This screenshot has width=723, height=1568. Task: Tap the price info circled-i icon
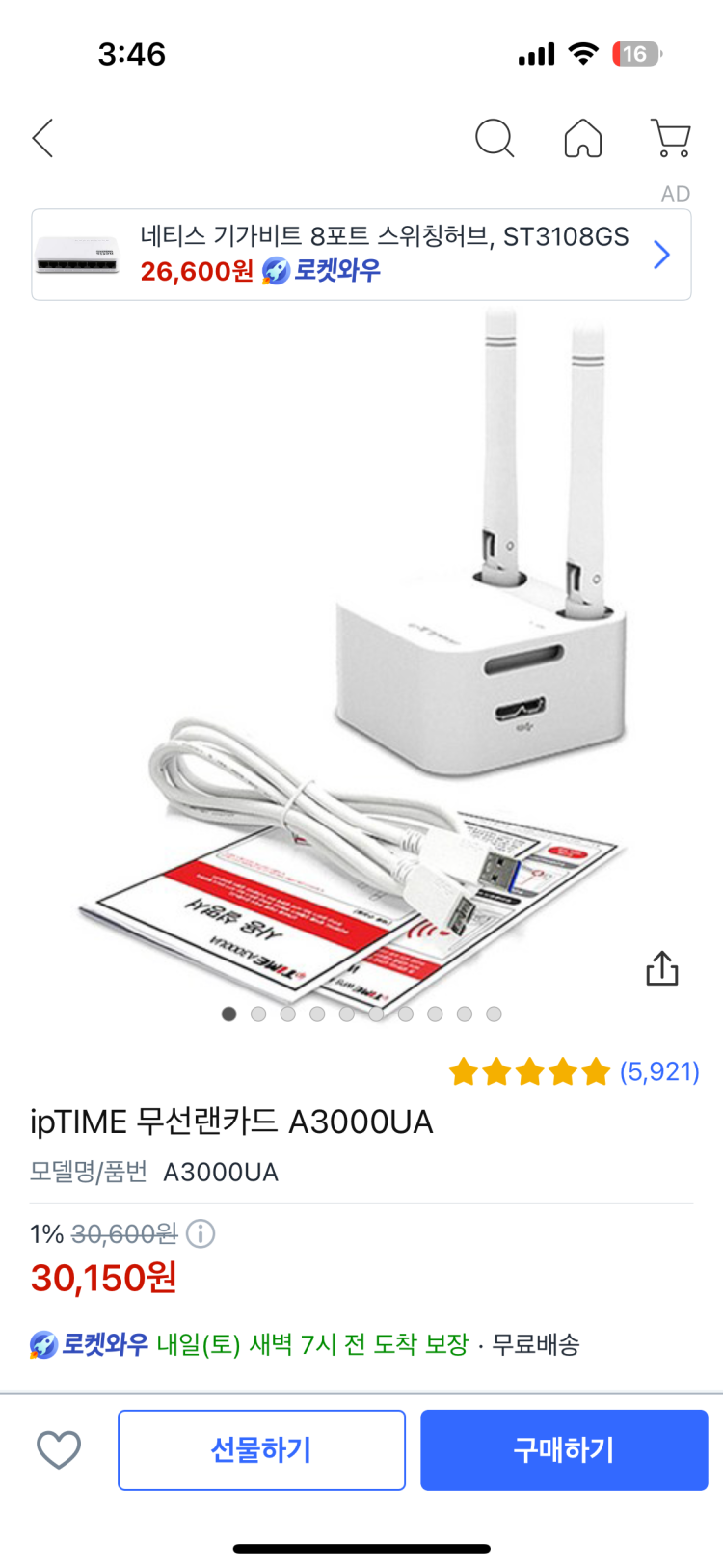coord(199,1234)
